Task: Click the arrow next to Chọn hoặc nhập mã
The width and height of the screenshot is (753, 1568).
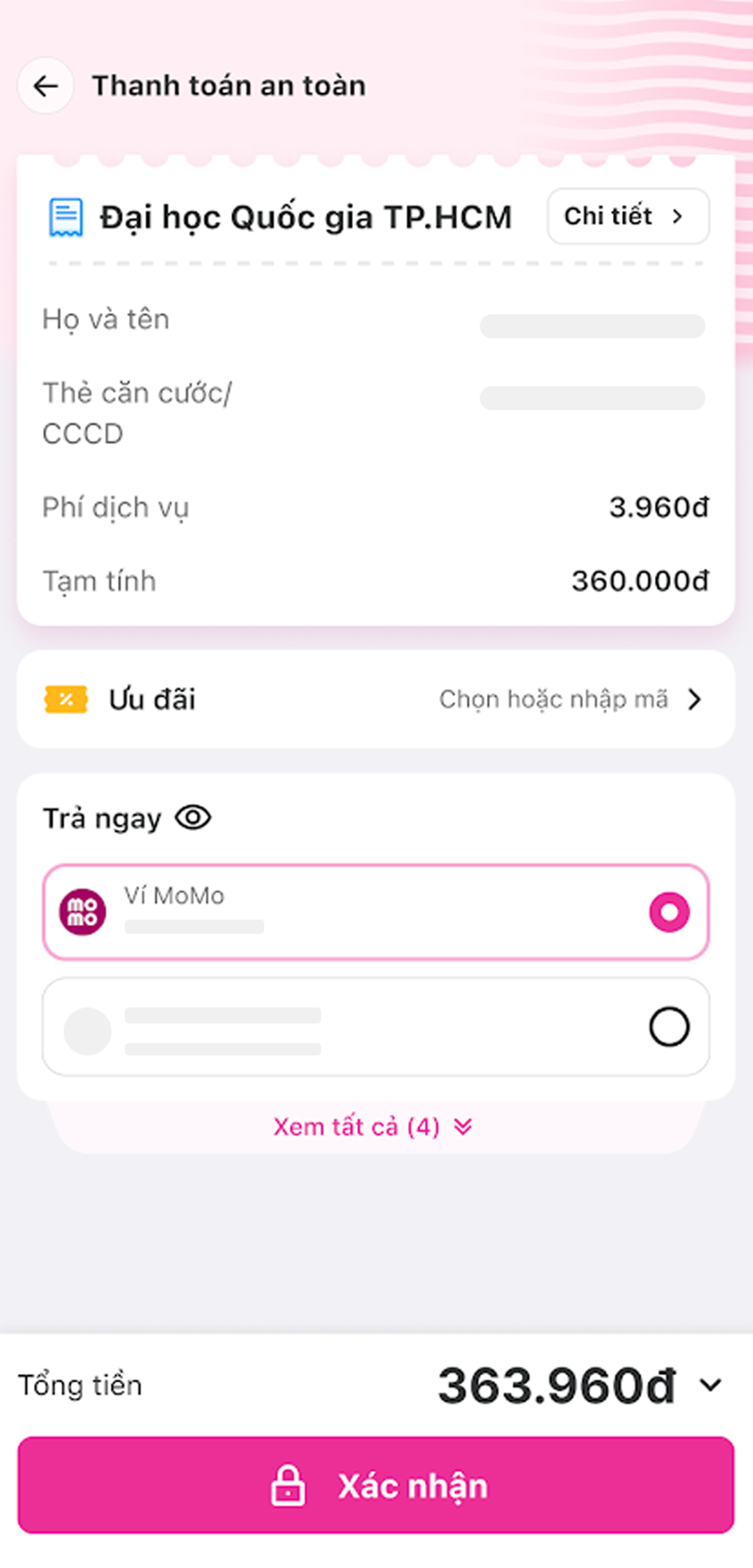Action: (694, 699)
